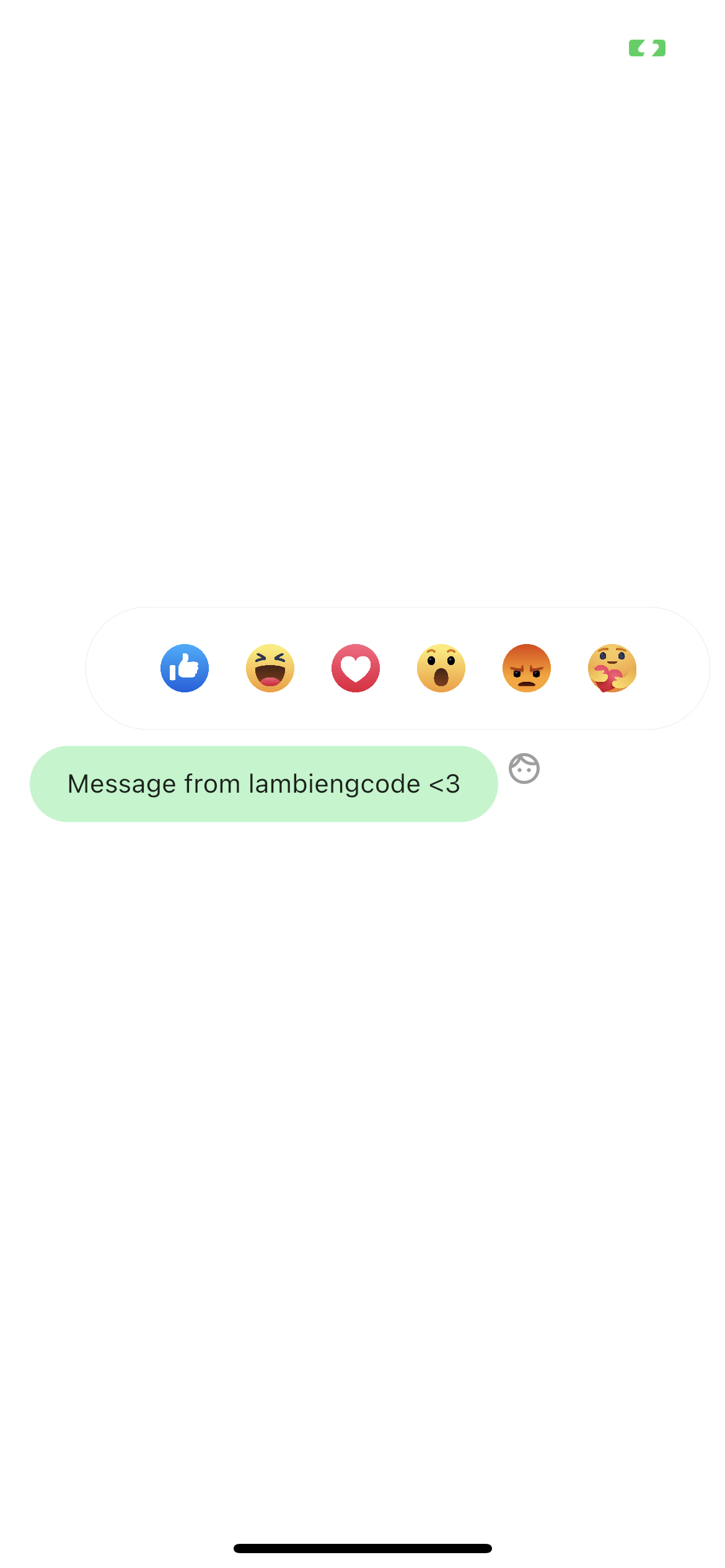React with the surprised wow emoji
The height and width of the screenshot is (1568, 725).
[x=441, y=668]
